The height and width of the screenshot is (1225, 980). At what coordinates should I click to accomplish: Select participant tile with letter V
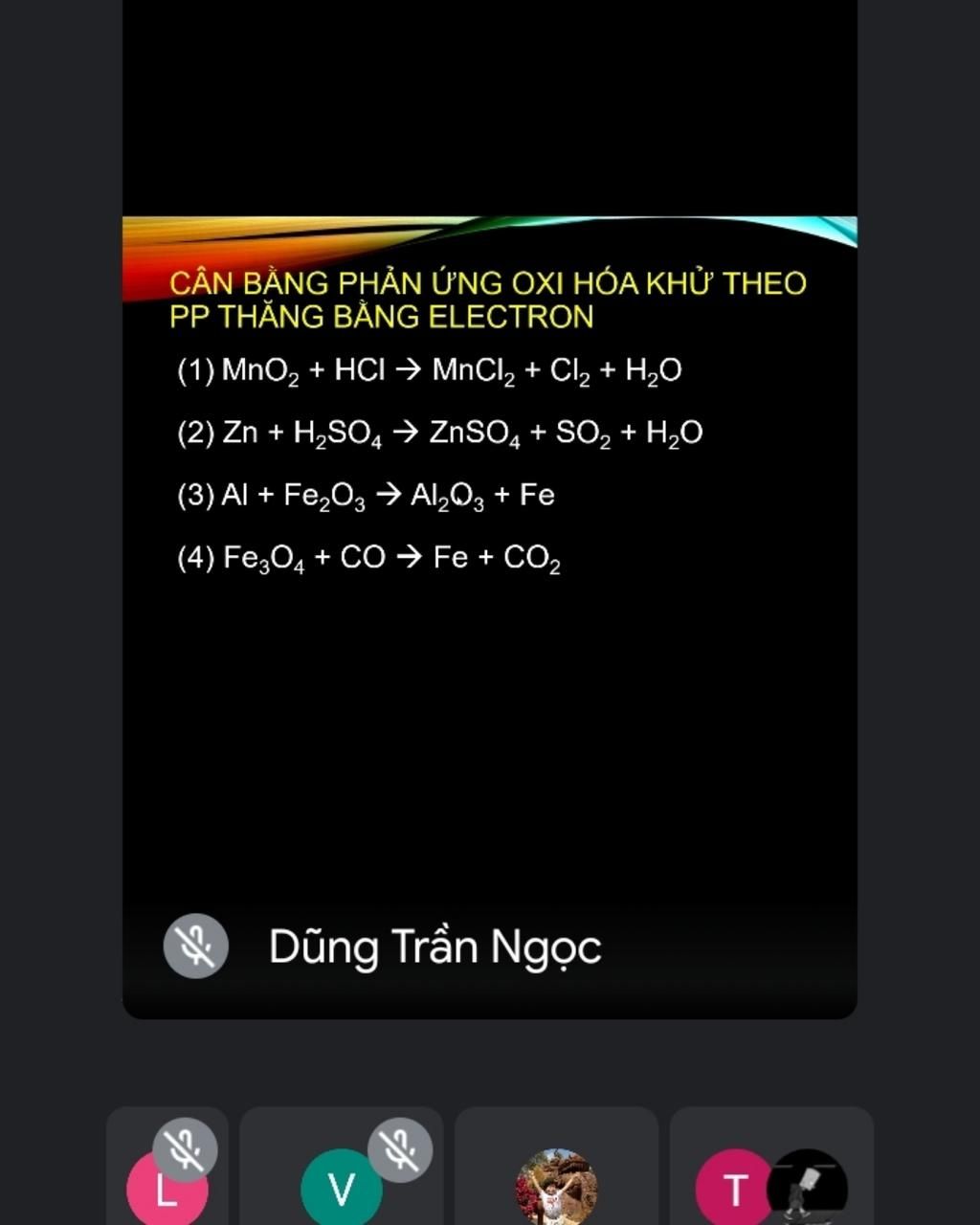point(341,1187)
